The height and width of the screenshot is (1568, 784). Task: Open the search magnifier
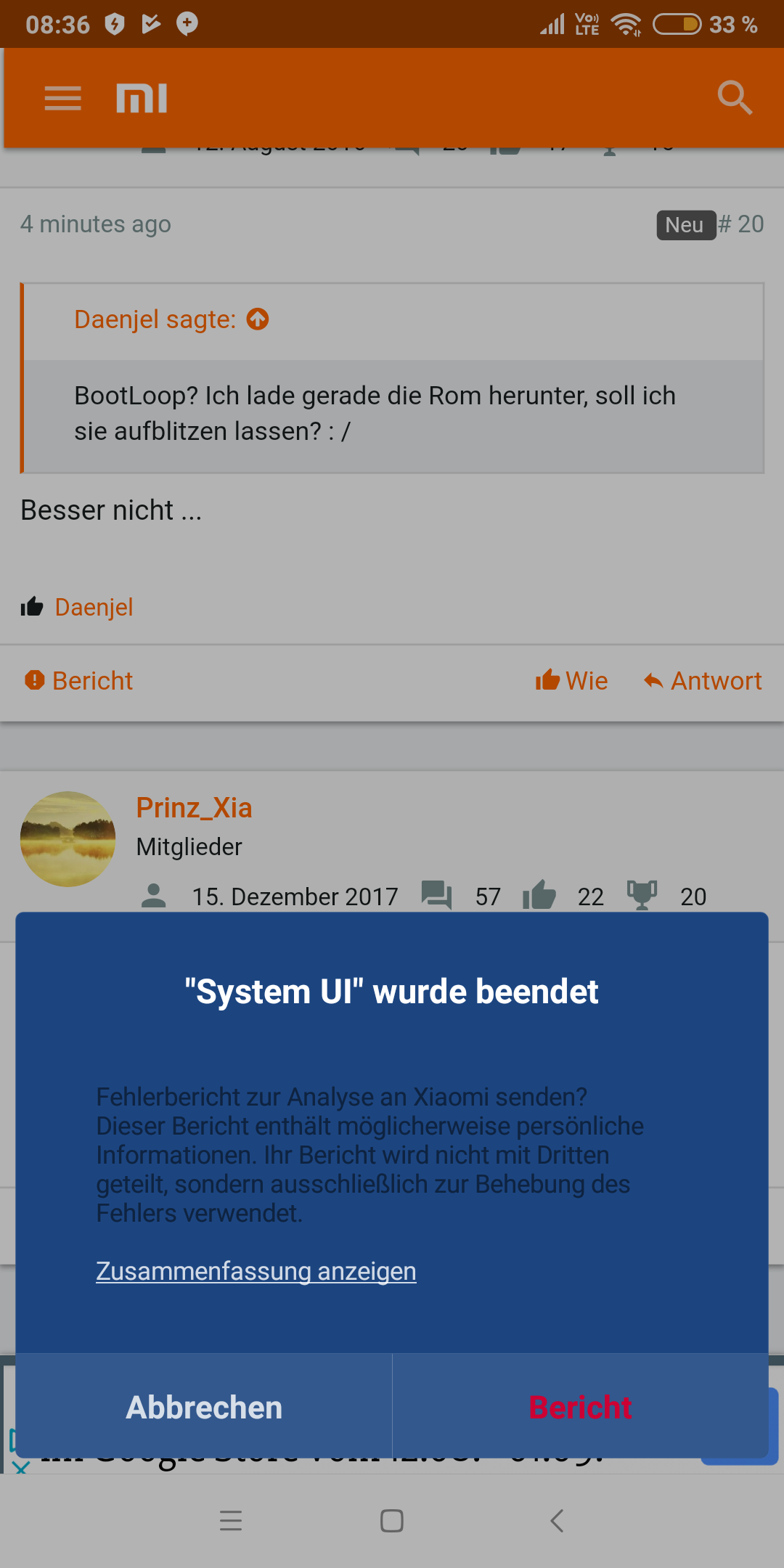coord(735,97)
